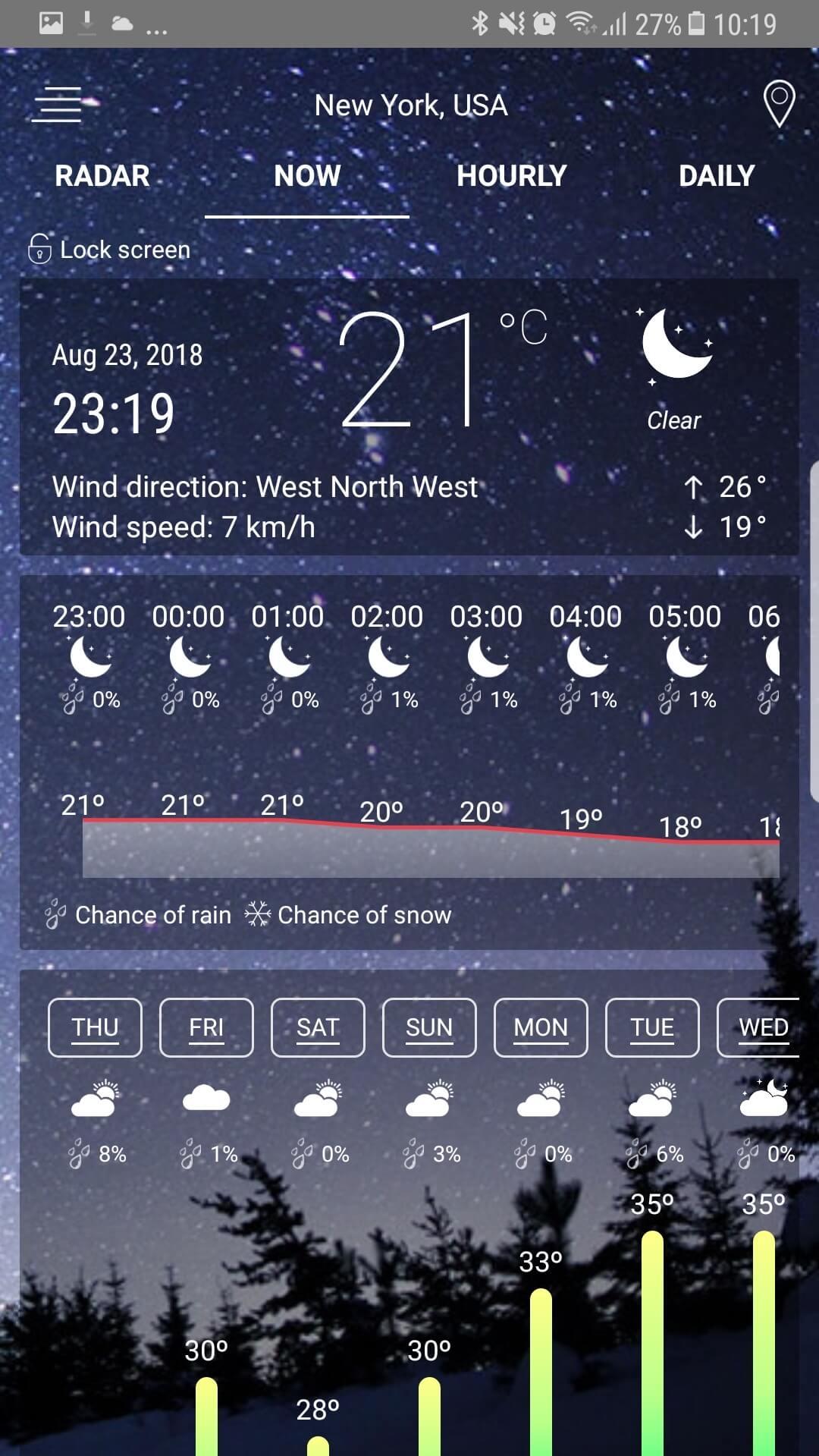
Task: Open the DAILY tab
Action: coord(716,176)
